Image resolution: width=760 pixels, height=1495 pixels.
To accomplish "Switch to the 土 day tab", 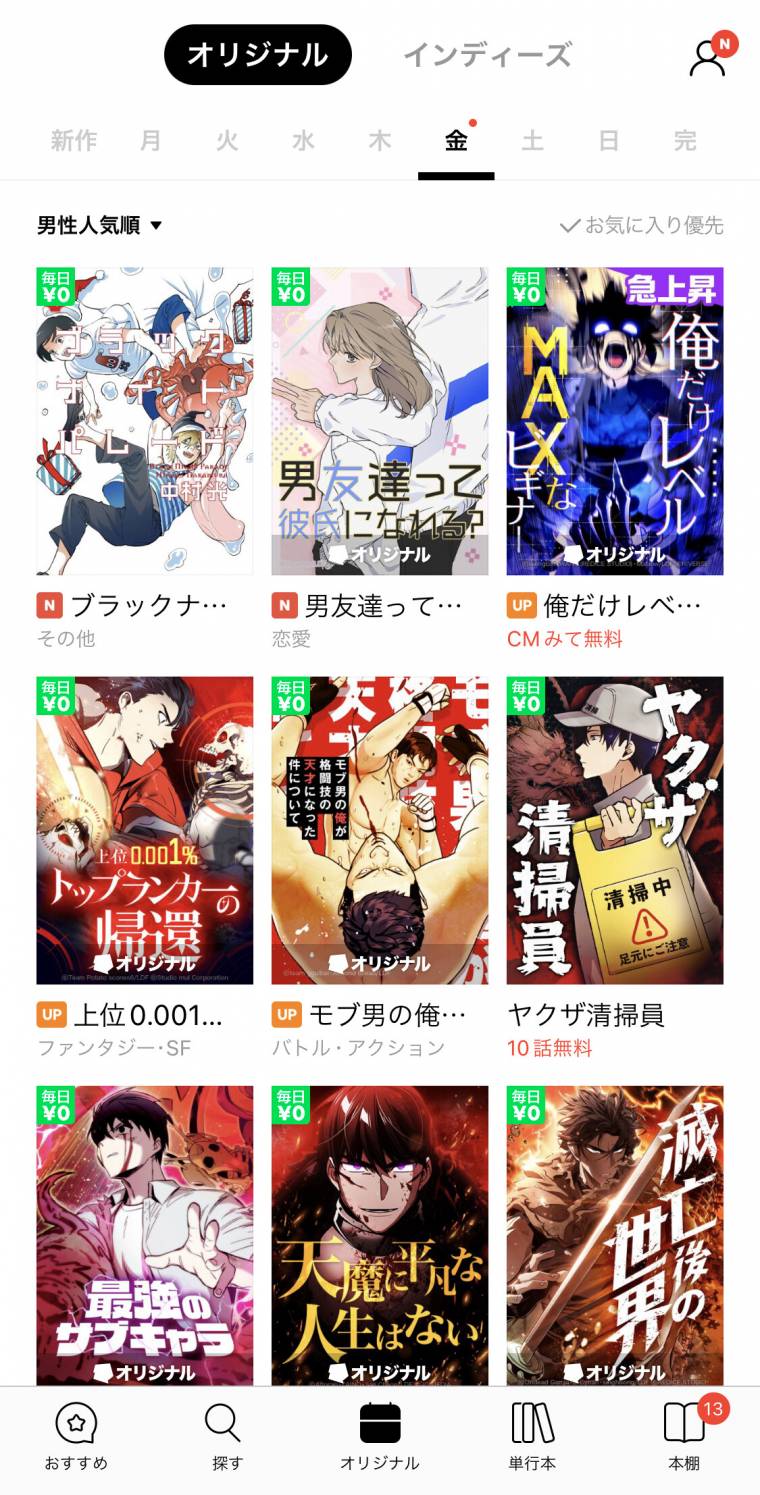I will point(532,141).
